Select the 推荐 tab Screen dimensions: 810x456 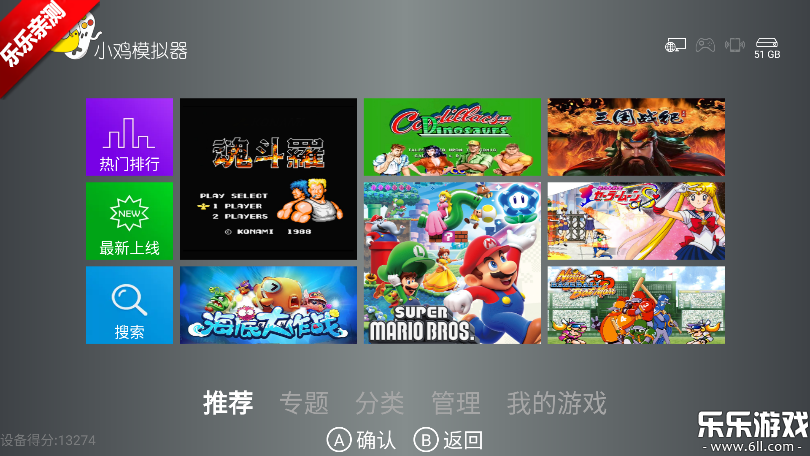tap(228, 403)
